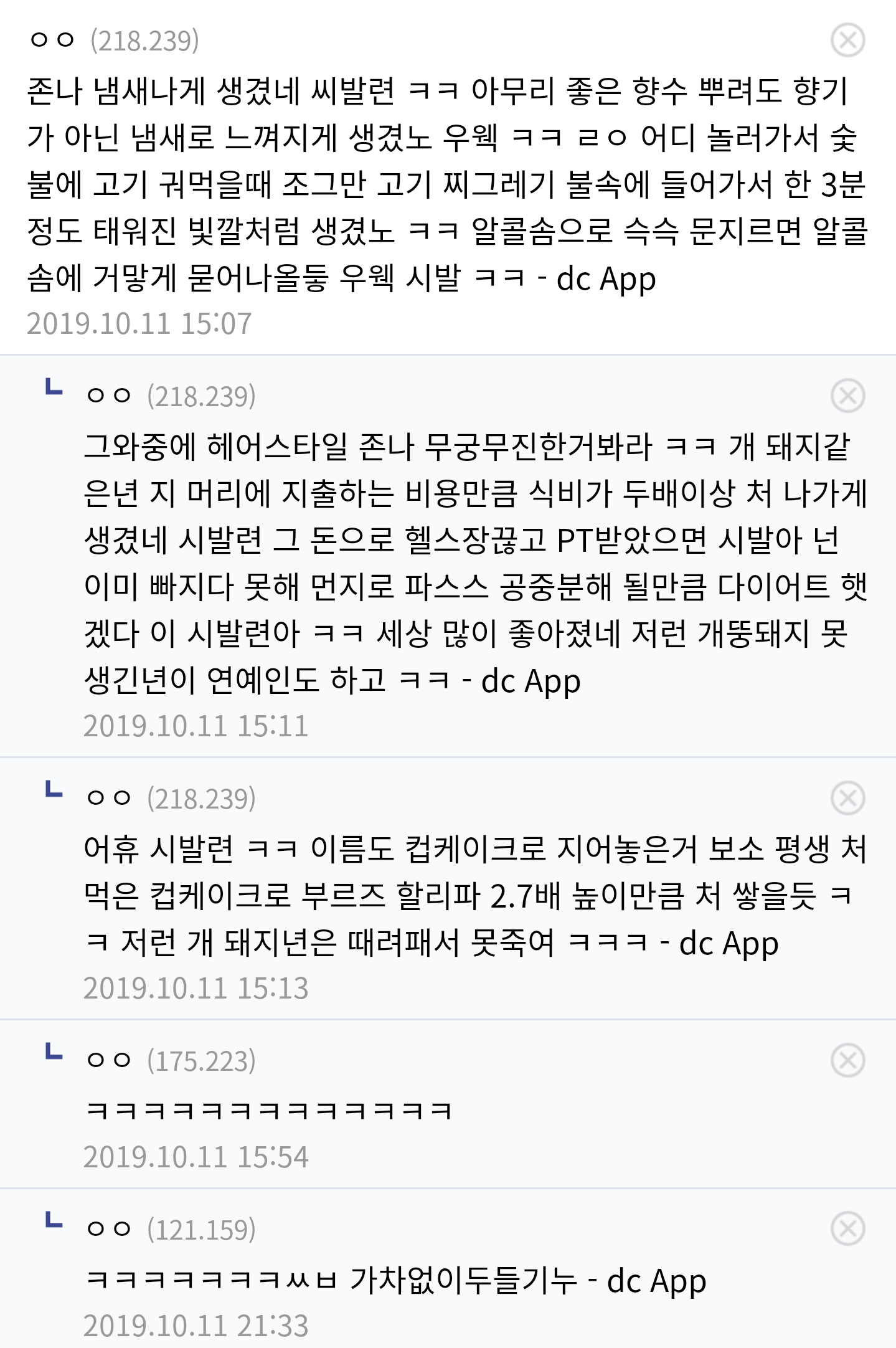This screenshot has height=1348, width=896.
Task: Tap the X icon on the 15:07 comment
Action: [x=847, y=40]
